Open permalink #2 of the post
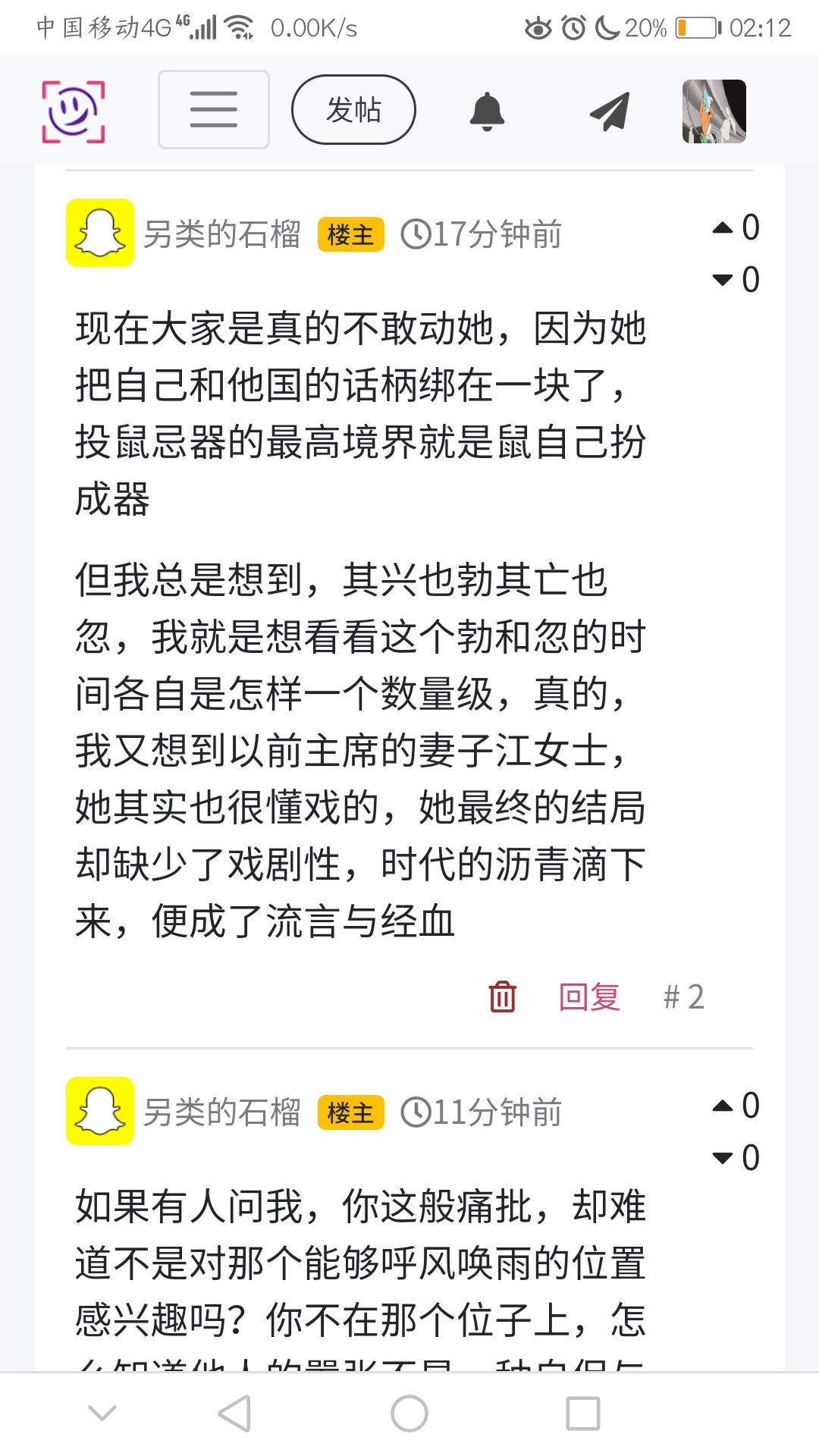This screenshot has height=1456, width=819. [x=683, y=996]
